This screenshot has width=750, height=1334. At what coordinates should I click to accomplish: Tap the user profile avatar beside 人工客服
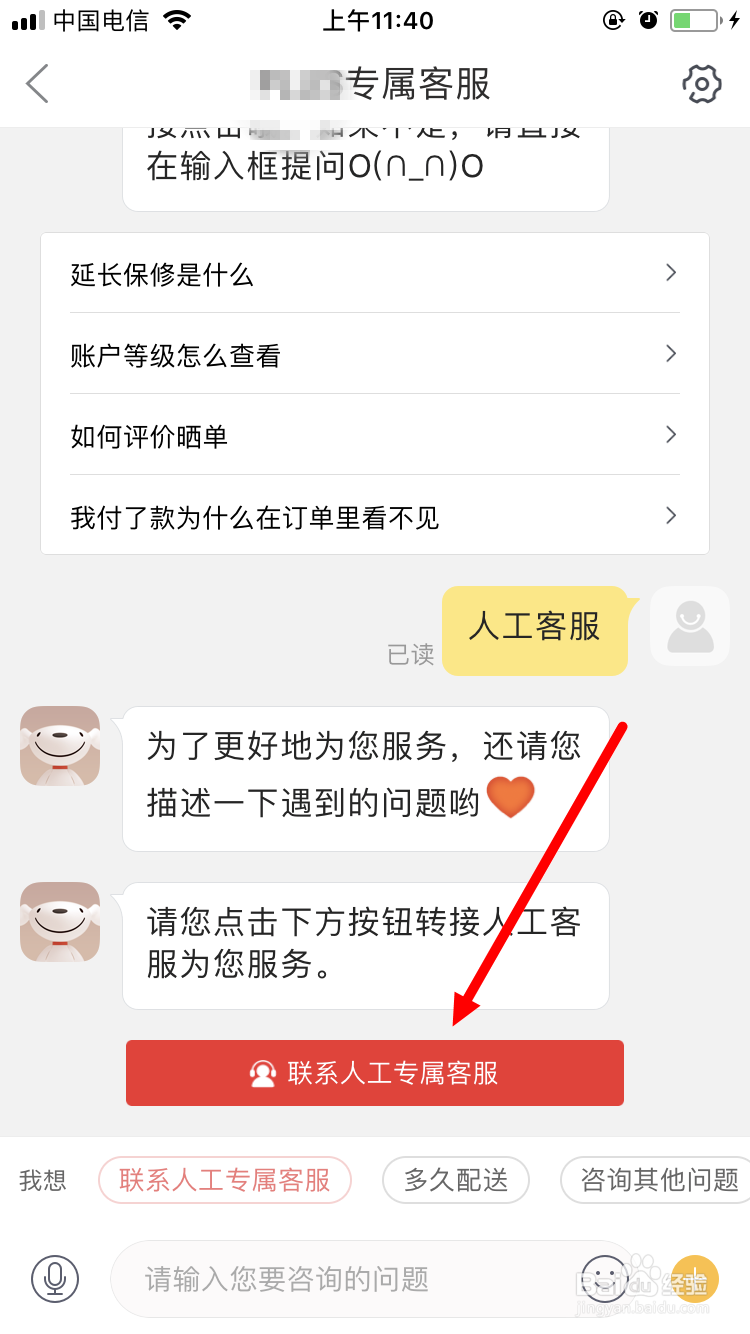(x=689, y=626)
